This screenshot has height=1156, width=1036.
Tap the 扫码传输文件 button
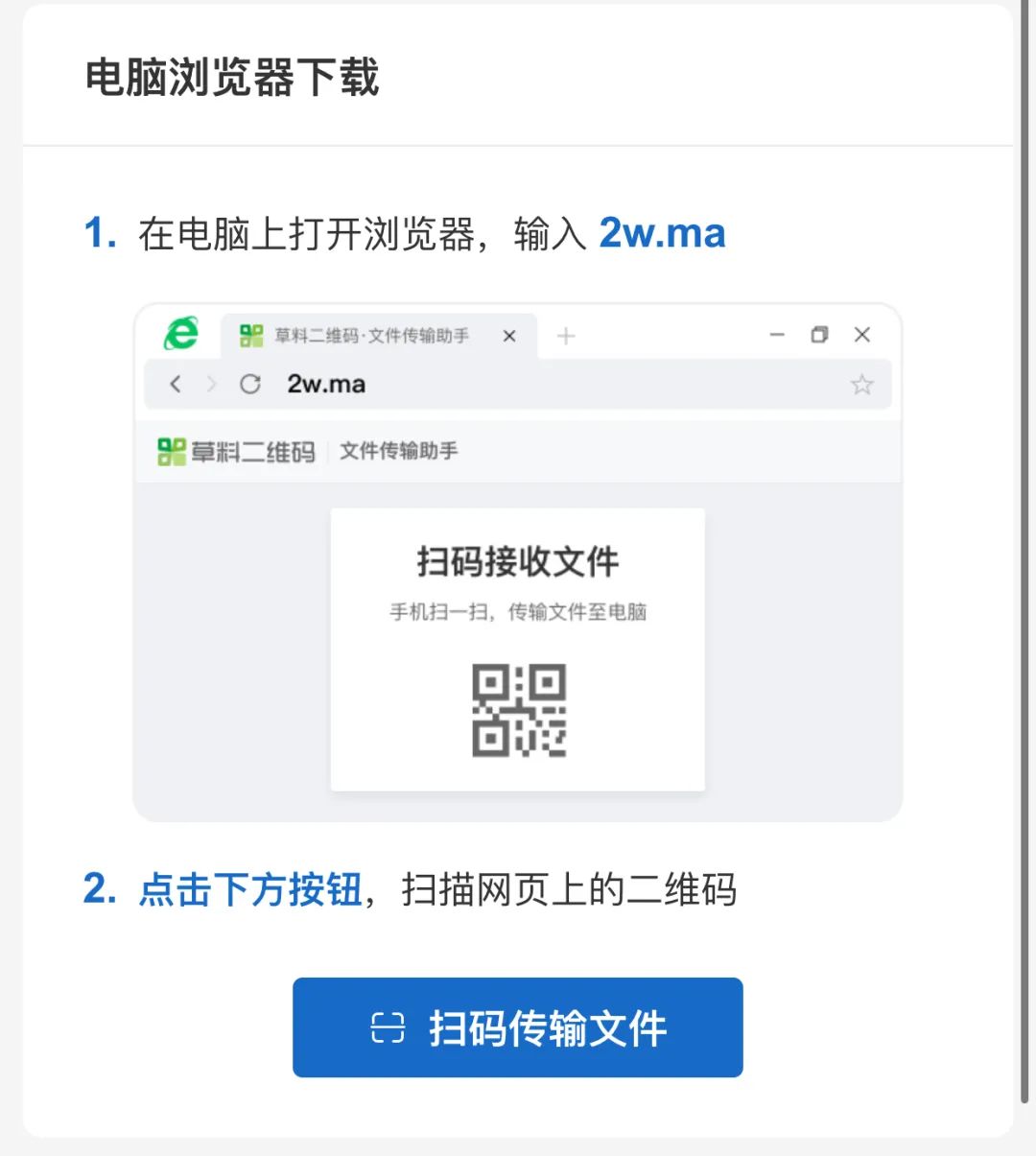point(517,1027)
